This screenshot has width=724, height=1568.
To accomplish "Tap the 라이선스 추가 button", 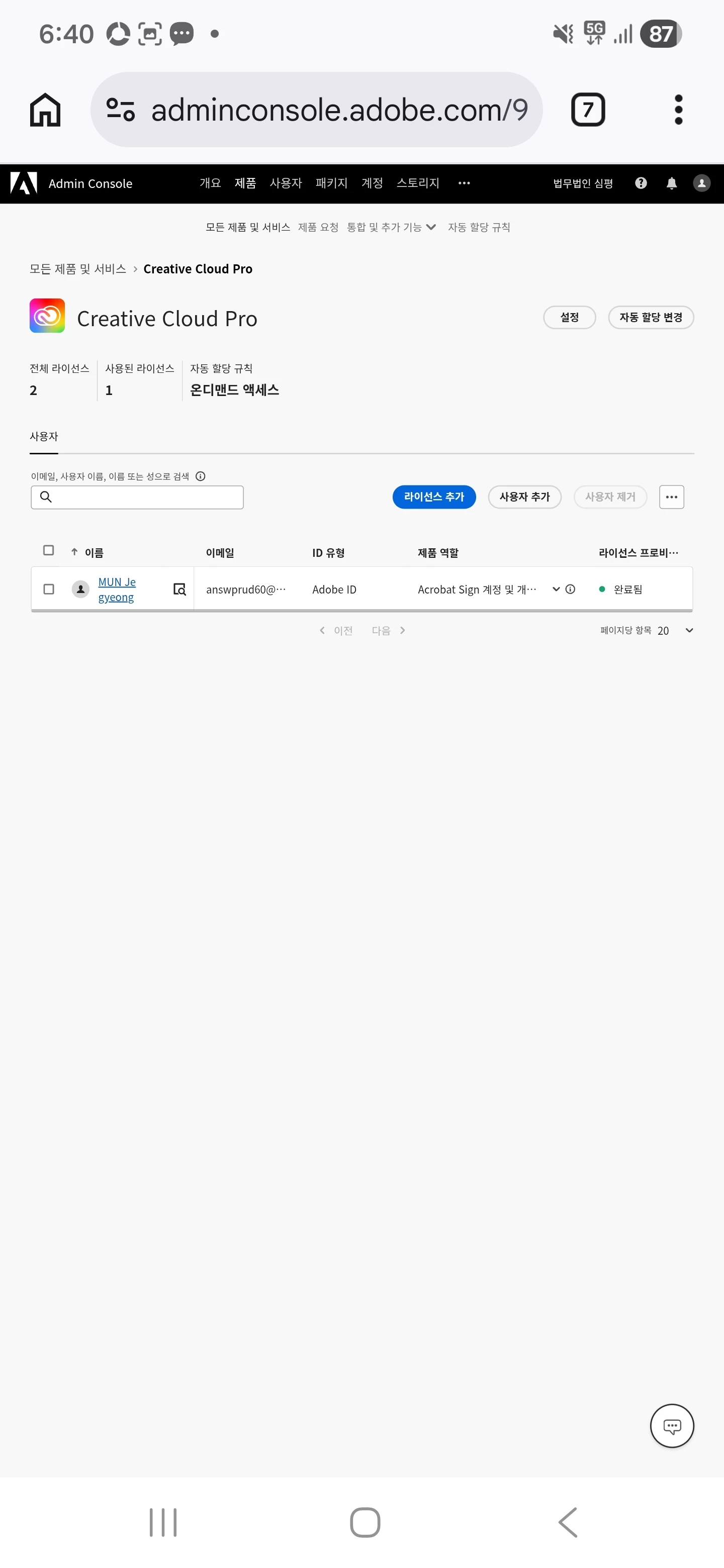I will pos(433,497).
